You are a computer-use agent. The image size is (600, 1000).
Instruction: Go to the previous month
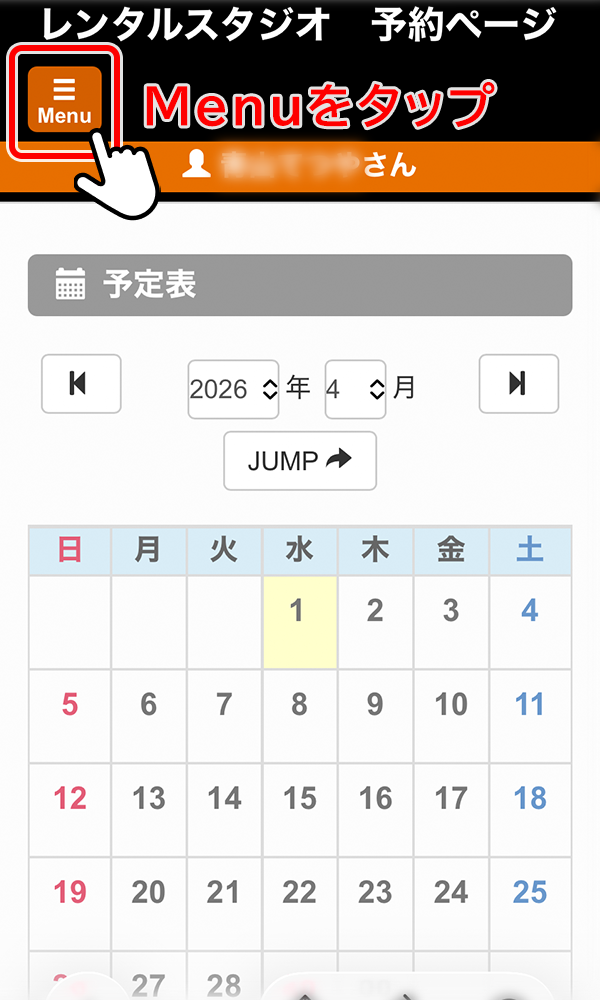(x=81, y=384)
